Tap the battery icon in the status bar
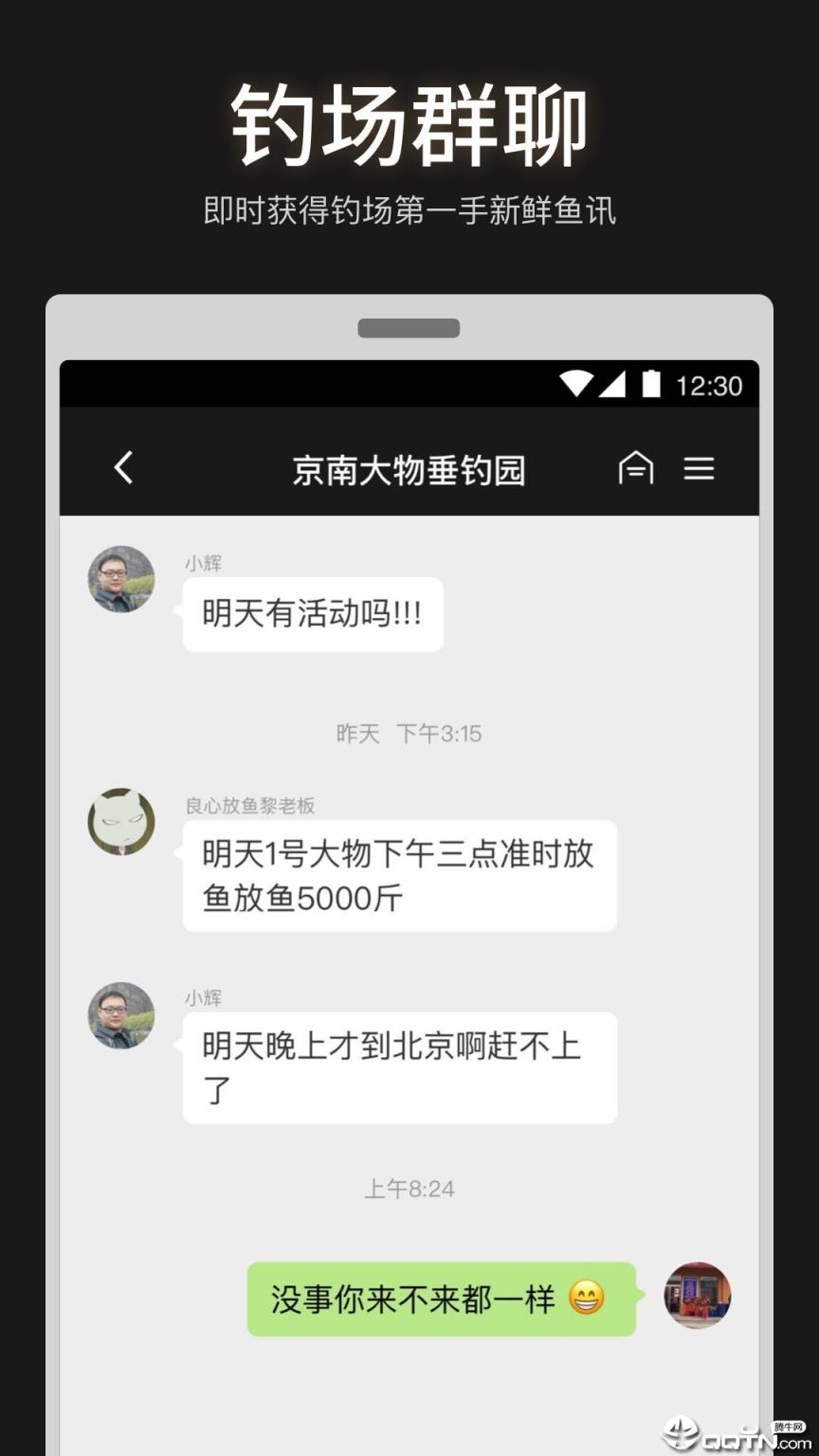This screenshot has height=1456, width=819. pos(652,384)
